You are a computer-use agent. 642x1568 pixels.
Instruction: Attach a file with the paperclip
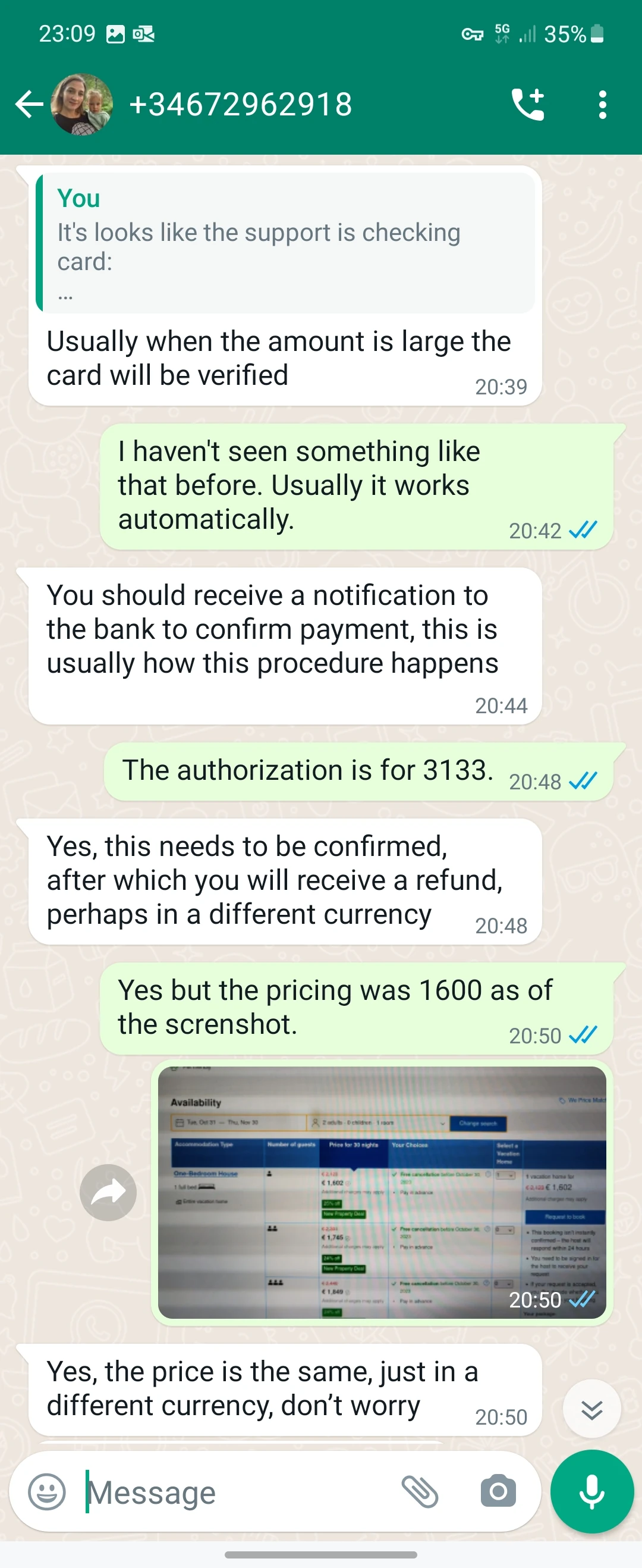point(420,1492)
